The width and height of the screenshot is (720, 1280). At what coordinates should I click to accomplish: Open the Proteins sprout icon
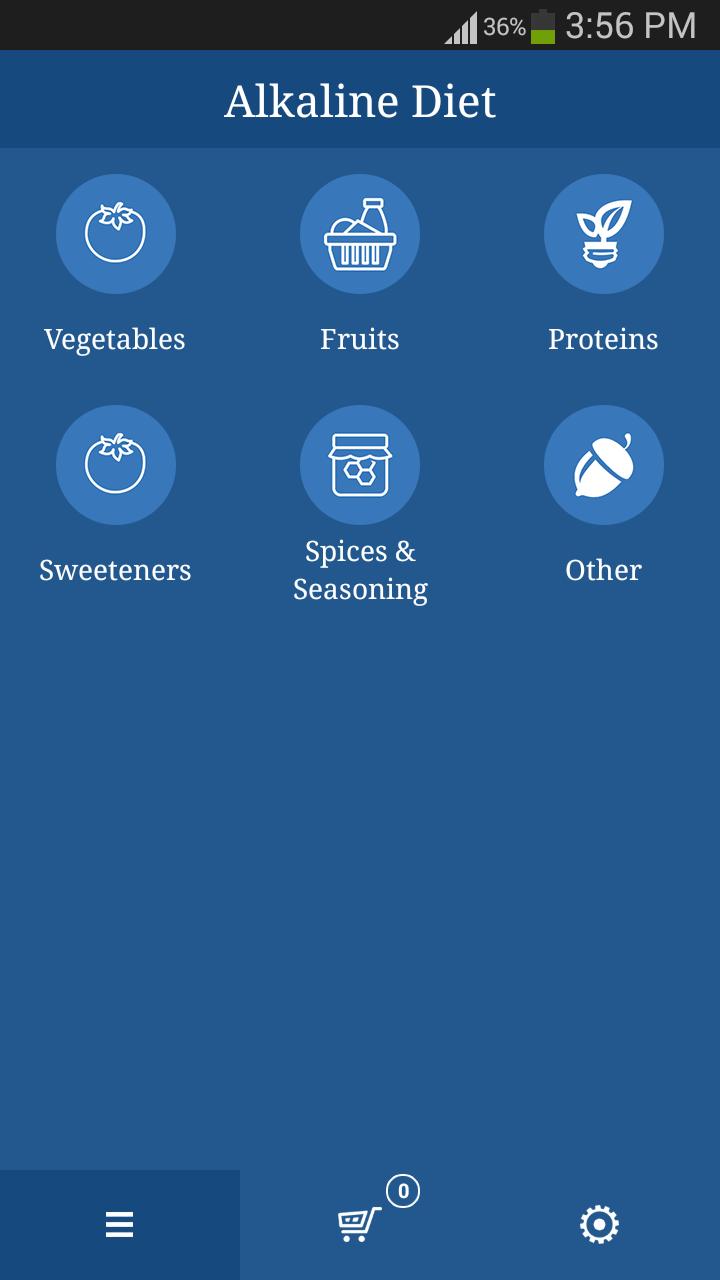pyautogui.click(x=604, y=233)
